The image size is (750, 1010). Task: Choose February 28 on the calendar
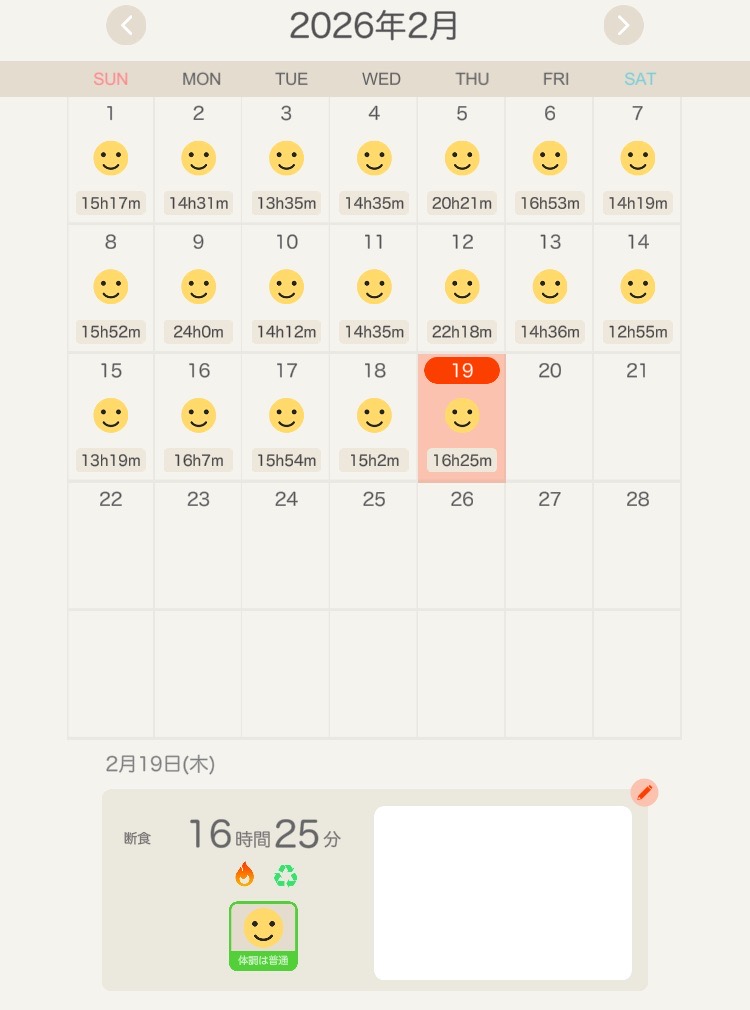tap(637, 545)
